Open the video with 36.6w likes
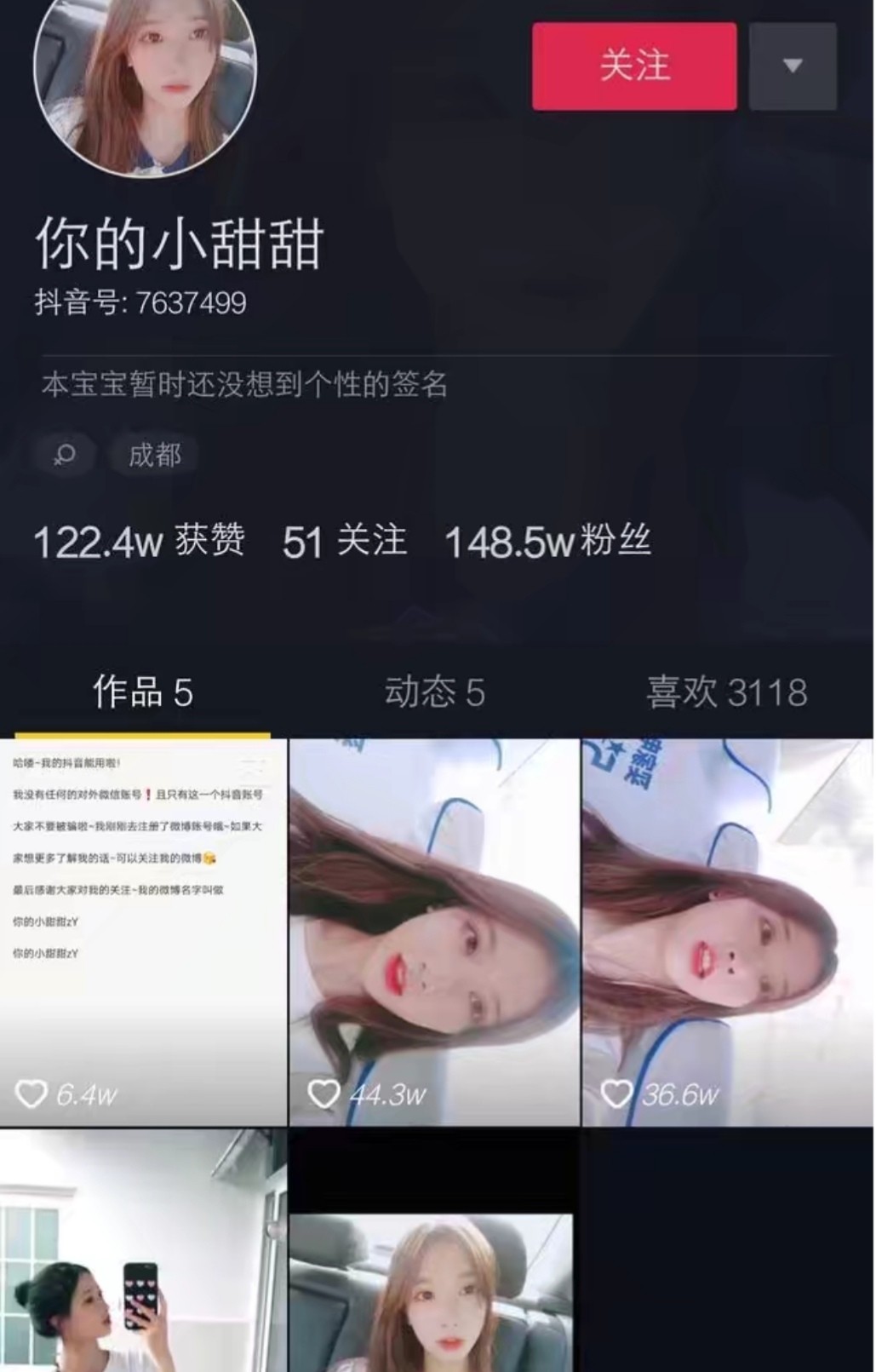 pos(727,932)
